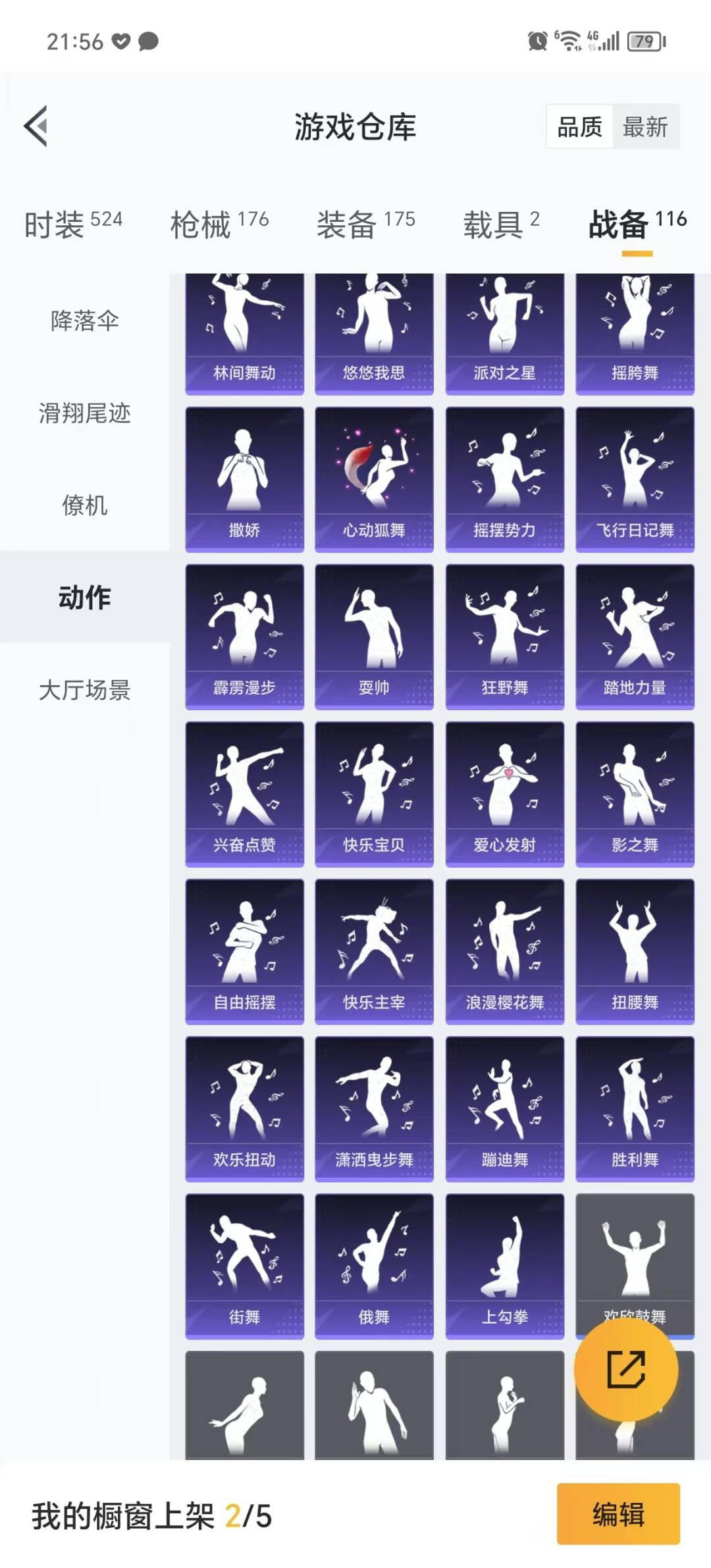Sort items by 品质
Viewport: 711px width, 1568px height.
pyautogui.click(x=579, y=126)
